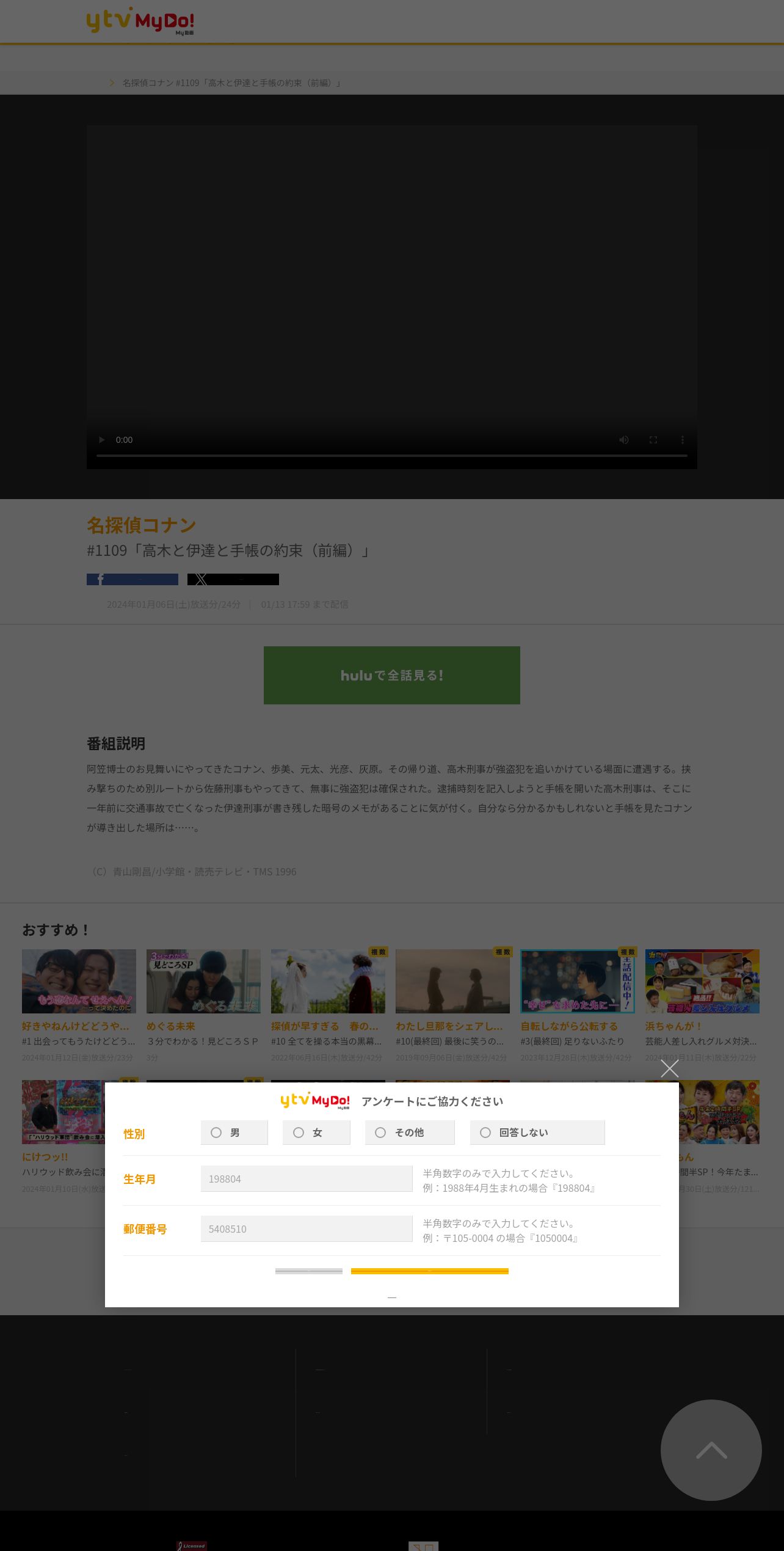The image size is (784, 1551).
Task: Share episode on X
Action: point(233,579)
